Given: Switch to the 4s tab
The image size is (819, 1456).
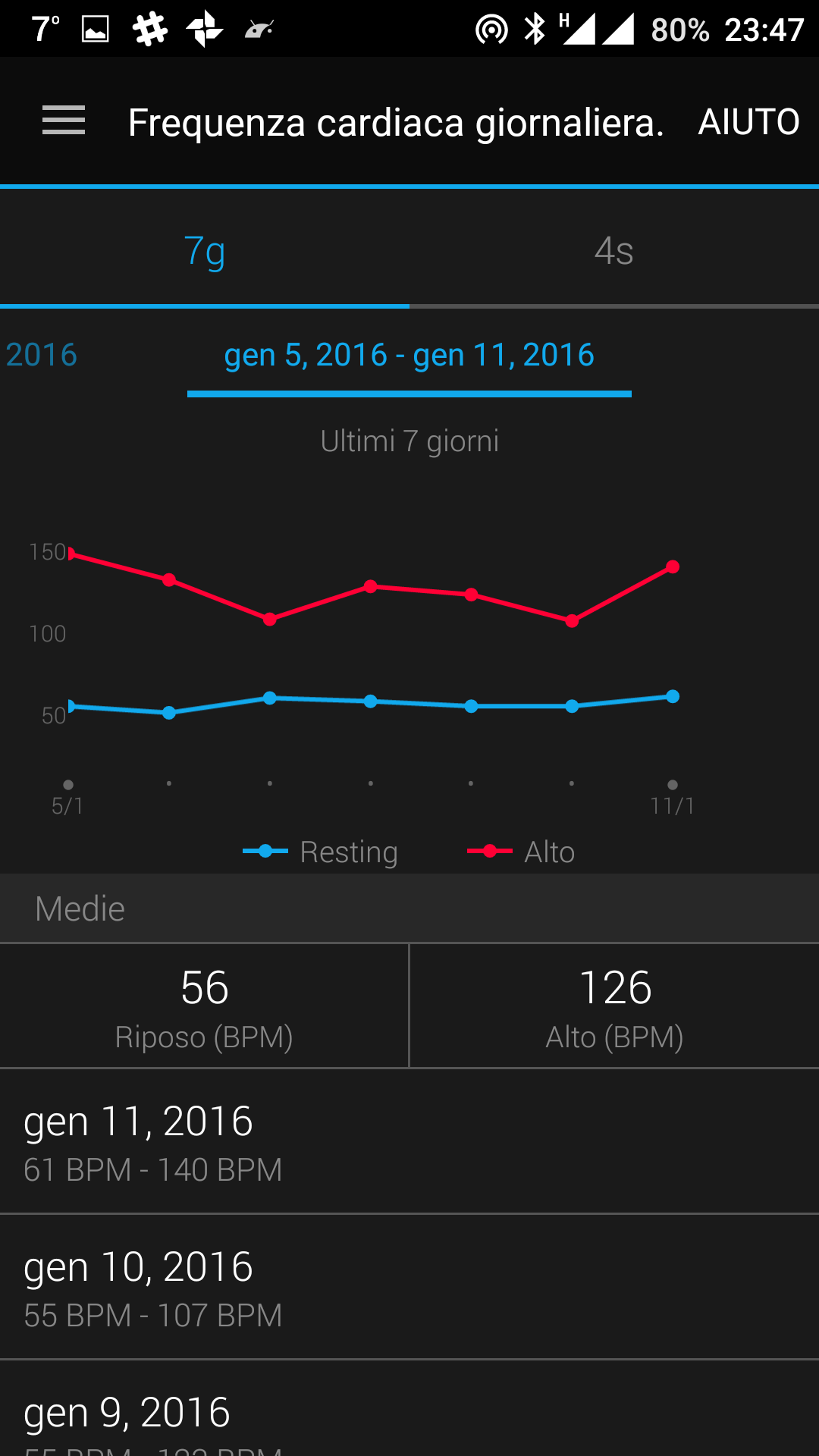Looking at the screenshot, I should pyautogui.click(x=614, y=250).
